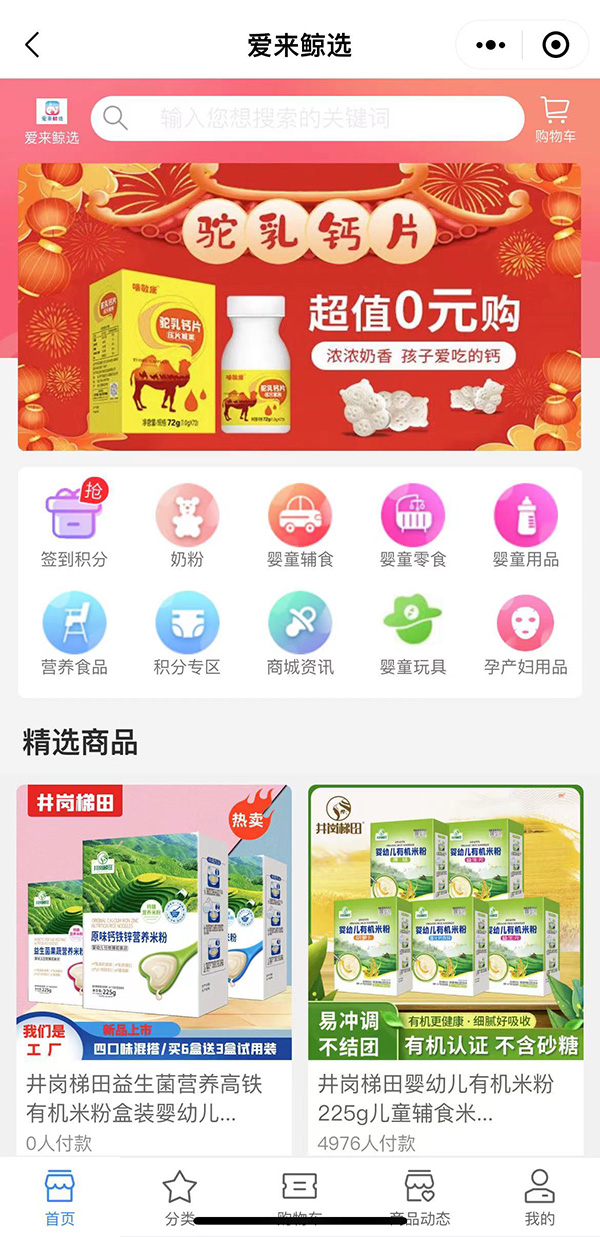Open the shopping cart at top right
The image size is (600, 1237).
pyautogui.click(x=555, y=119)
